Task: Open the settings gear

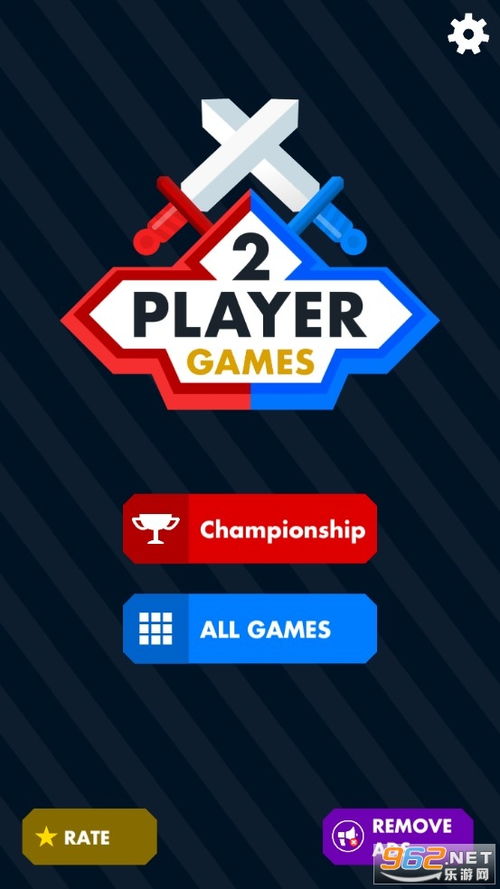Action: click(x=468, y=35)
